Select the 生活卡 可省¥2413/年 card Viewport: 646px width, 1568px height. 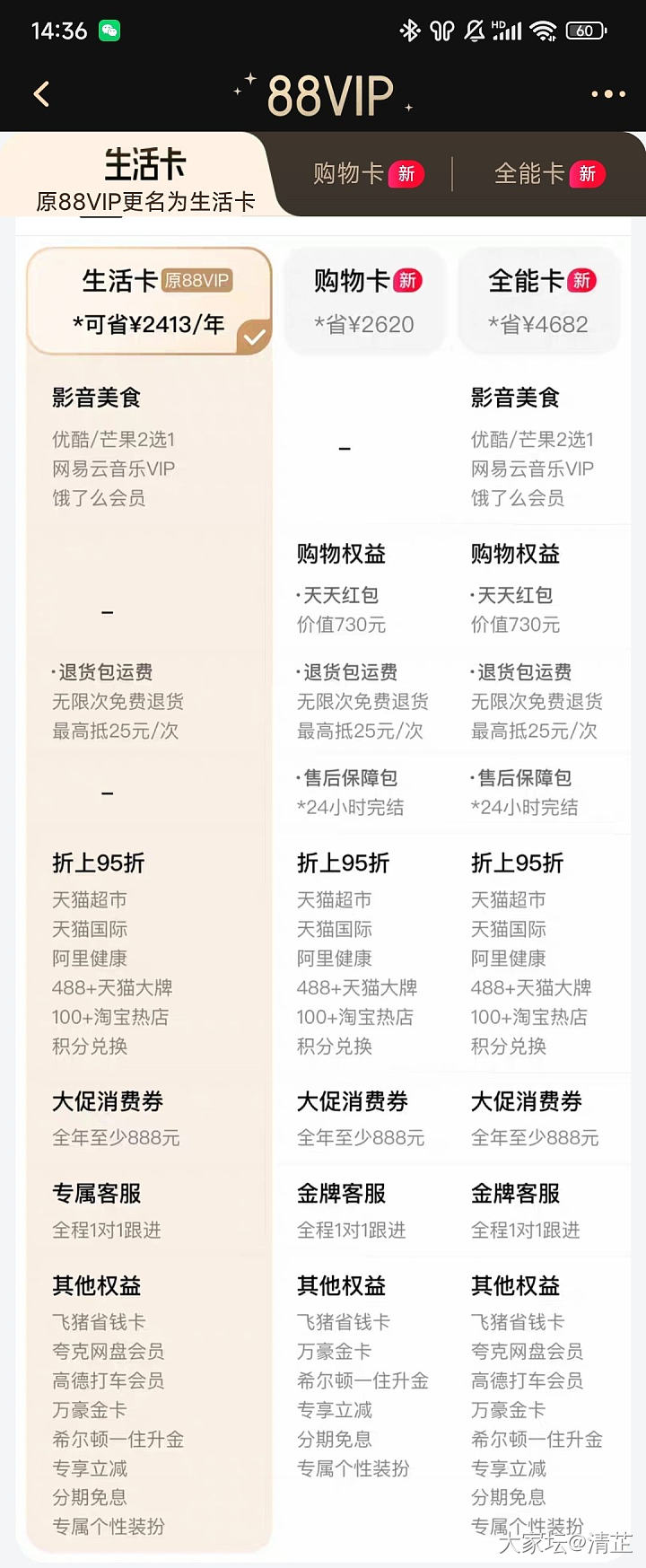(149, 302)
